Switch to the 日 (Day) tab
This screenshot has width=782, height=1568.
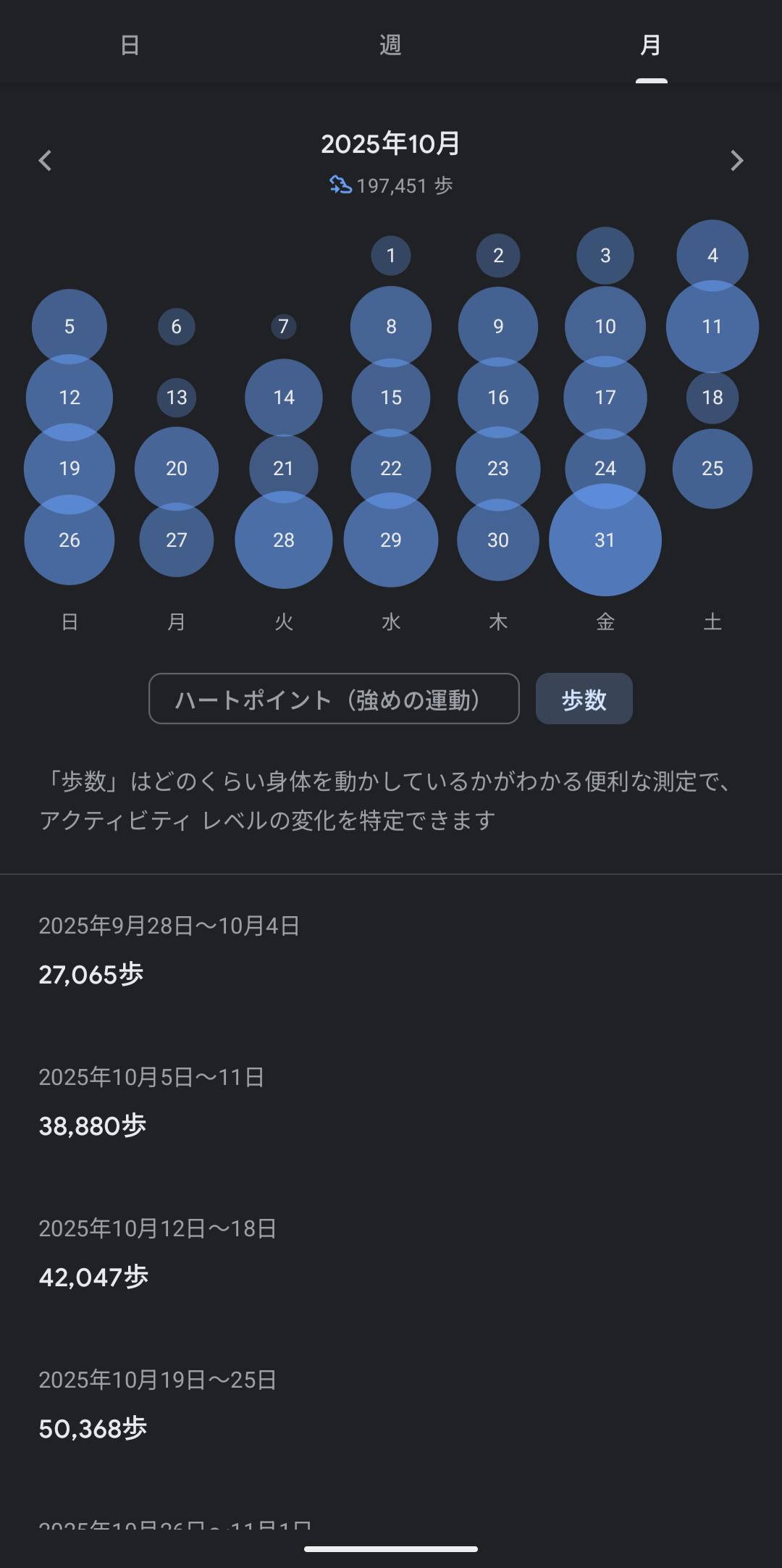pos(130,44)
